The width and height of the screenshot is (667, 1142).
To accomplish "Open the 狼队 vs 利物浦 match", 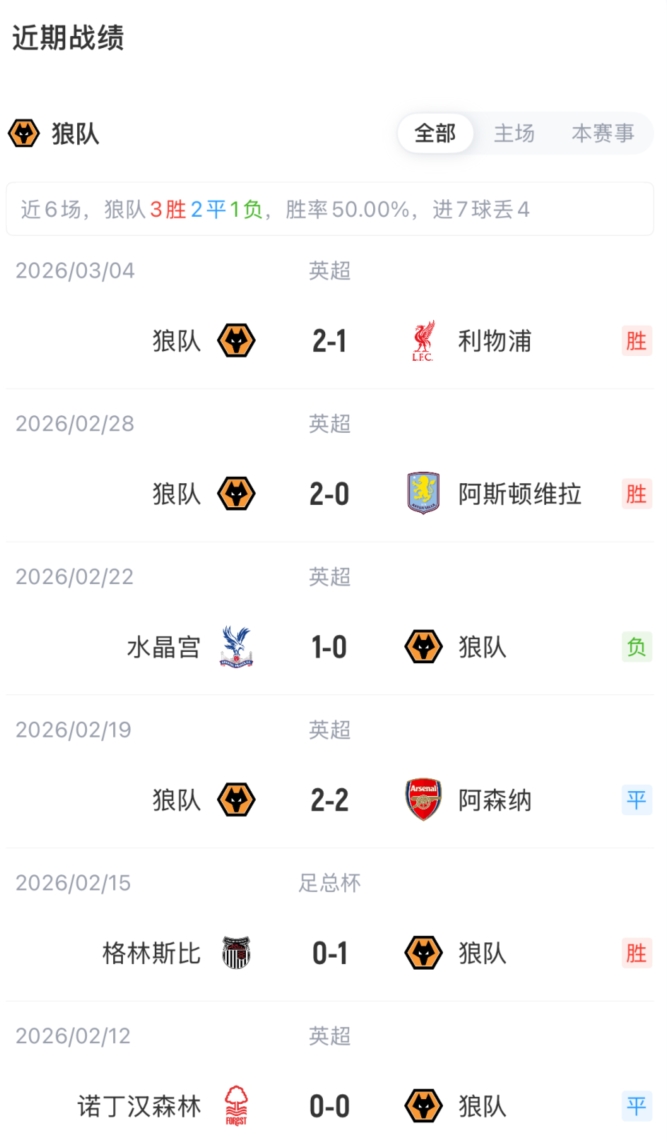I will 330,341.
